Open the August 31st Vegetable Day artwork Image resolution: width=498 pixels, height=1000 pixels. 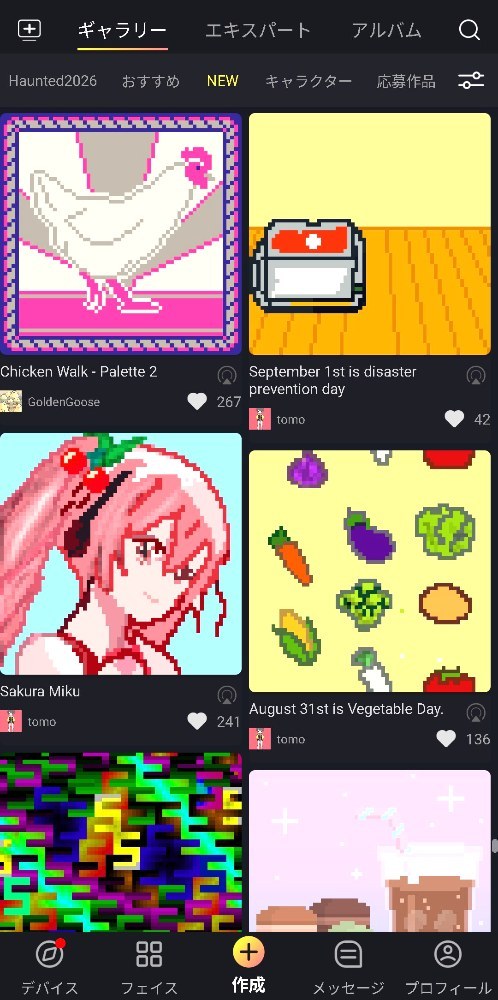370,571
